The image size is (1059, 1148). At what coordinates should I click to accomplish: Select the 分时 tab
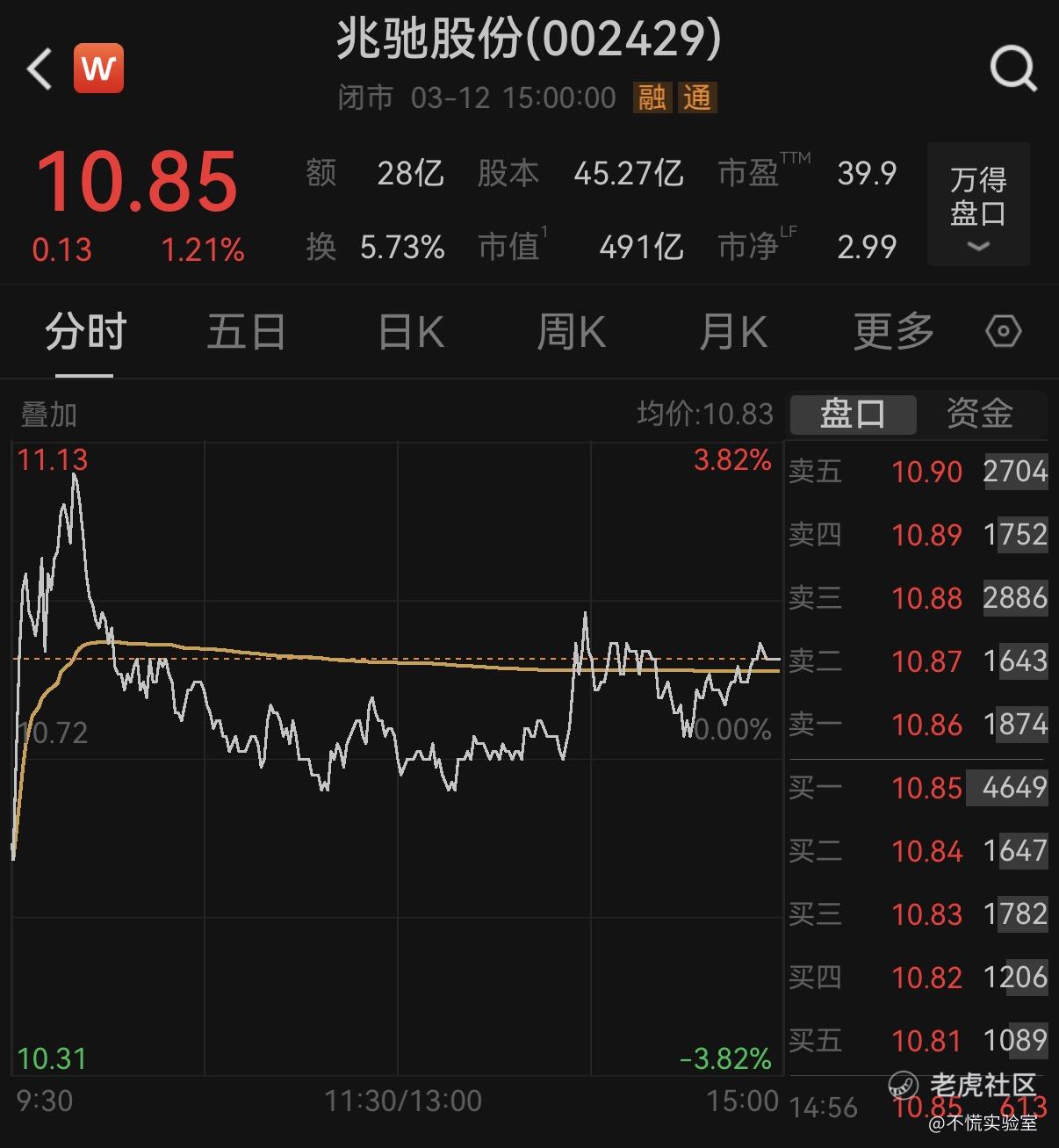click(x=85, y=332)
